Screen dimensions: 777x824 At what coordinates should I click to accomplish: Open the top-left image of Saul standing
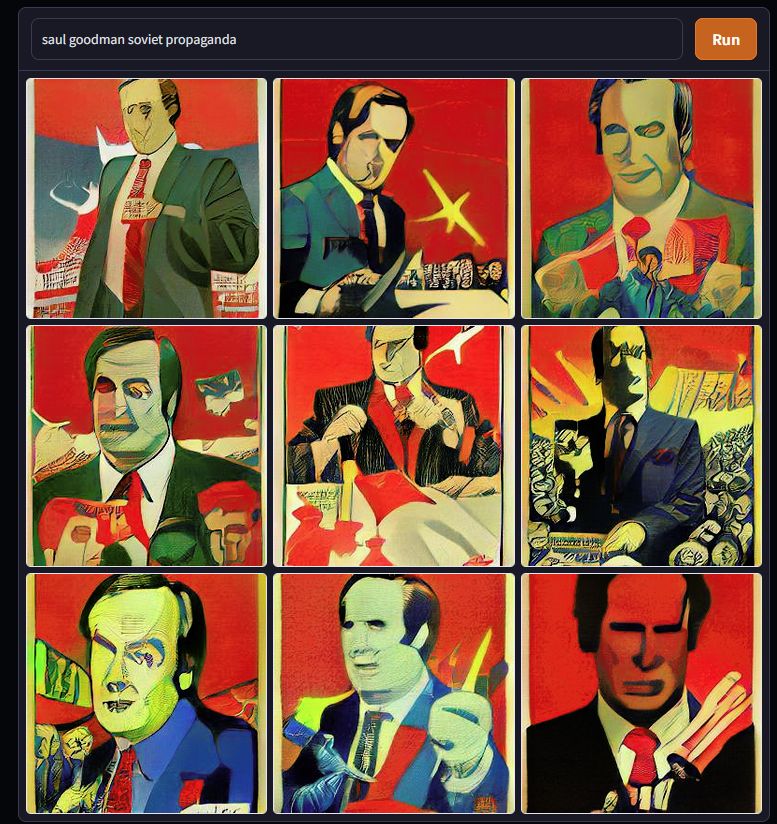point(145,197)
